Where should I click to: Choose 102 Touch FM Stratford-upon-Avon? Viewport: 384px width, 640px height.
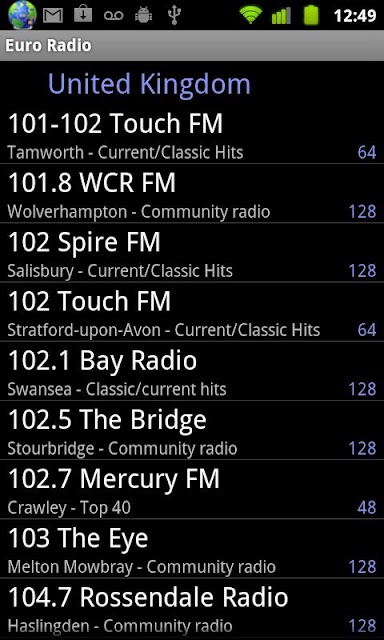point(192,312)
